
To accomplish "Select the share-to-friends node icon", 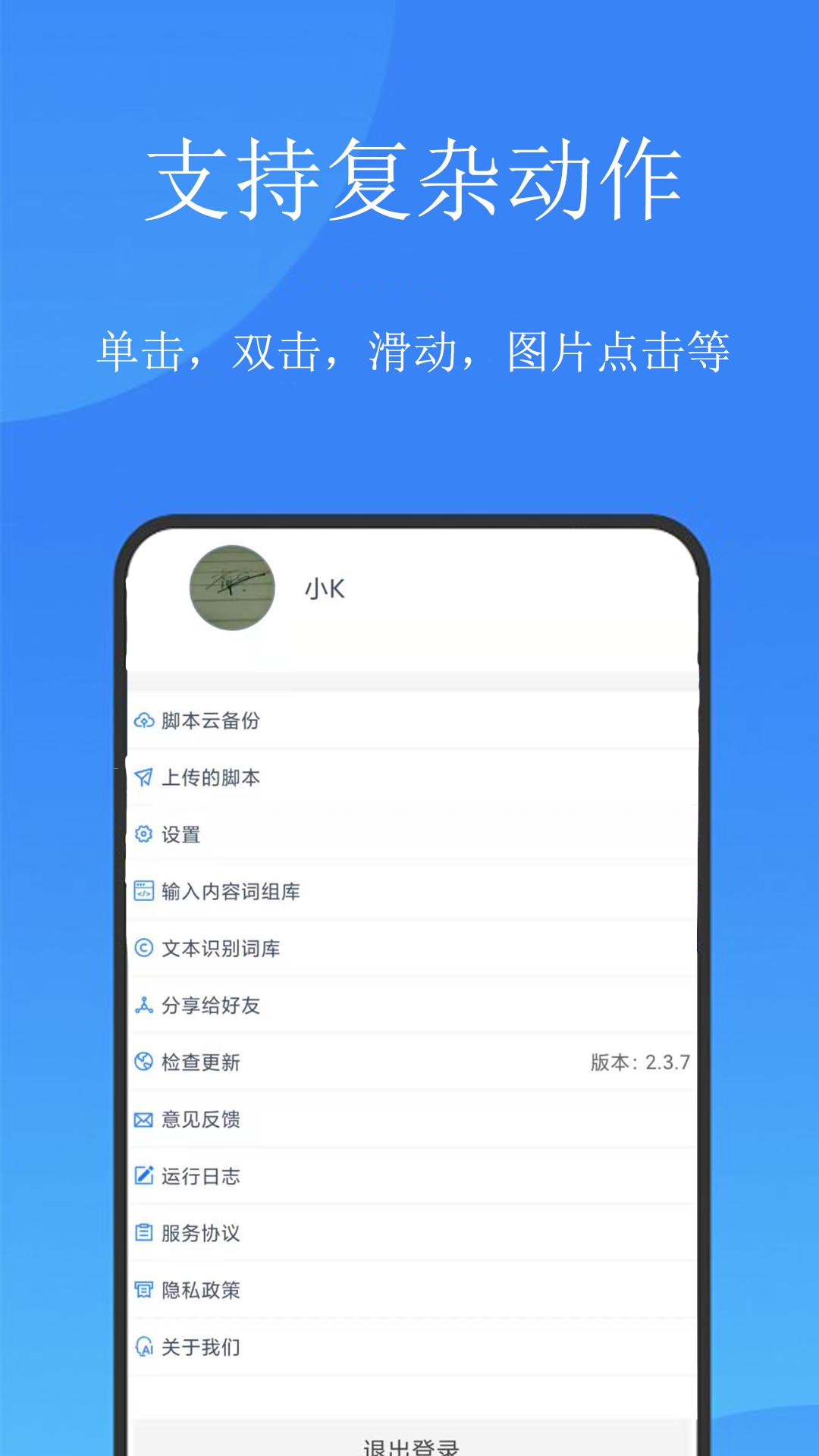I will (142, 1005).
